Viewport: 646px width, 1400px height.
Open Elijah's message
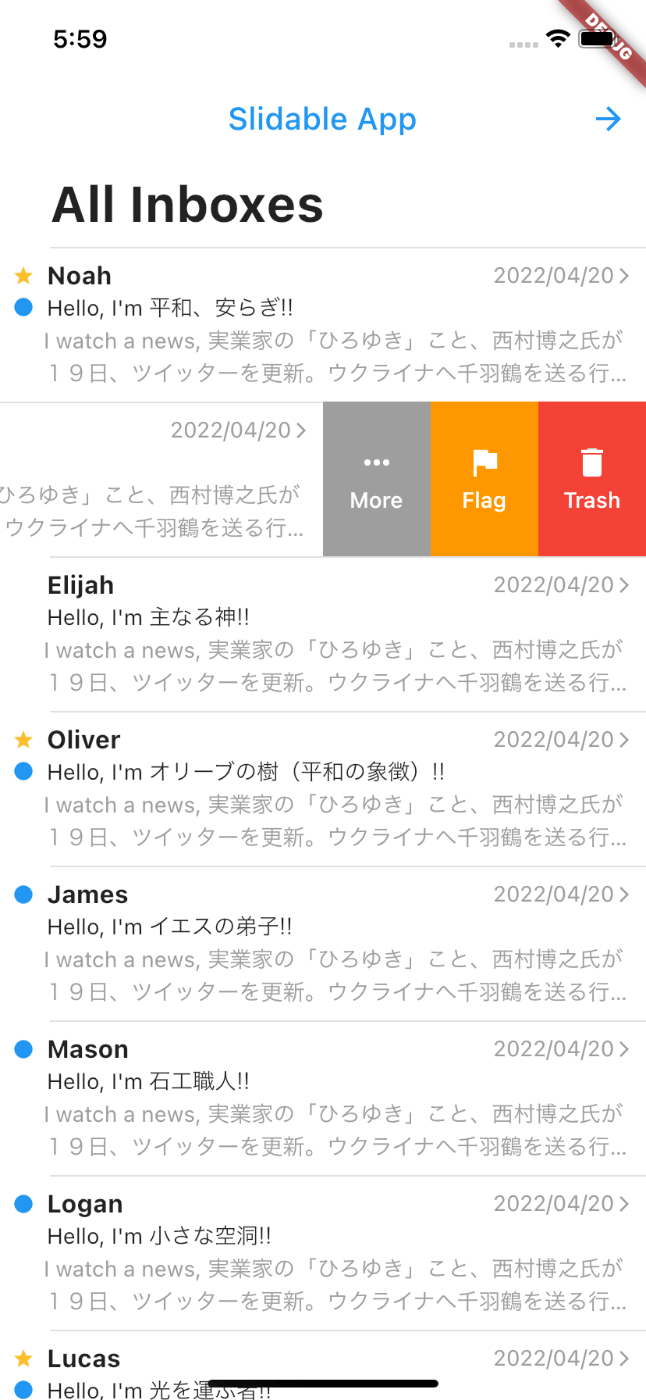pyautogui.click(x=323, y=634)
